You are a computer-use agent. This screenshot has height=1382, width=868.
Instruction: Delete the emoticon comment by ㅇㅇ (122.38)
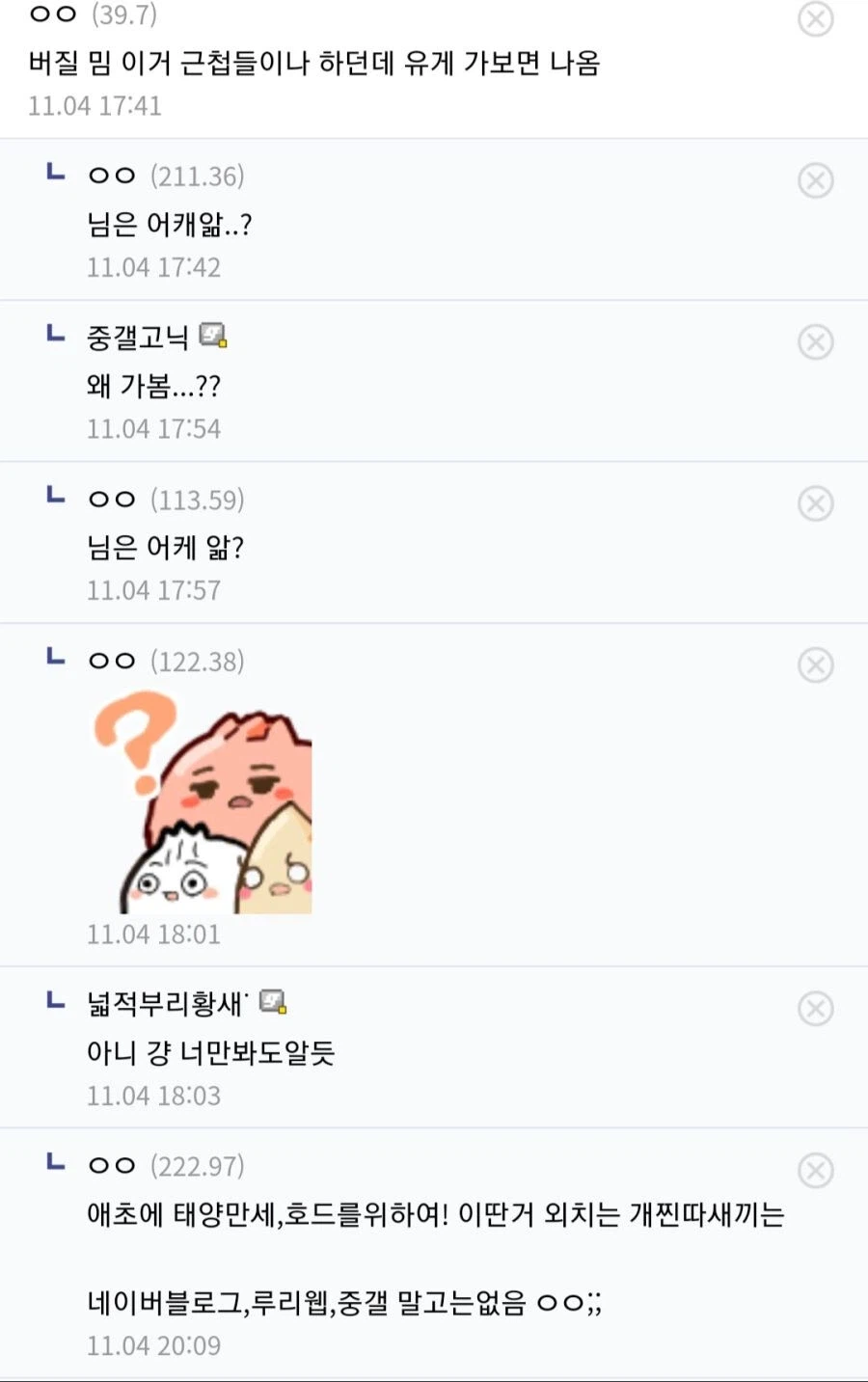click(817, 665)
